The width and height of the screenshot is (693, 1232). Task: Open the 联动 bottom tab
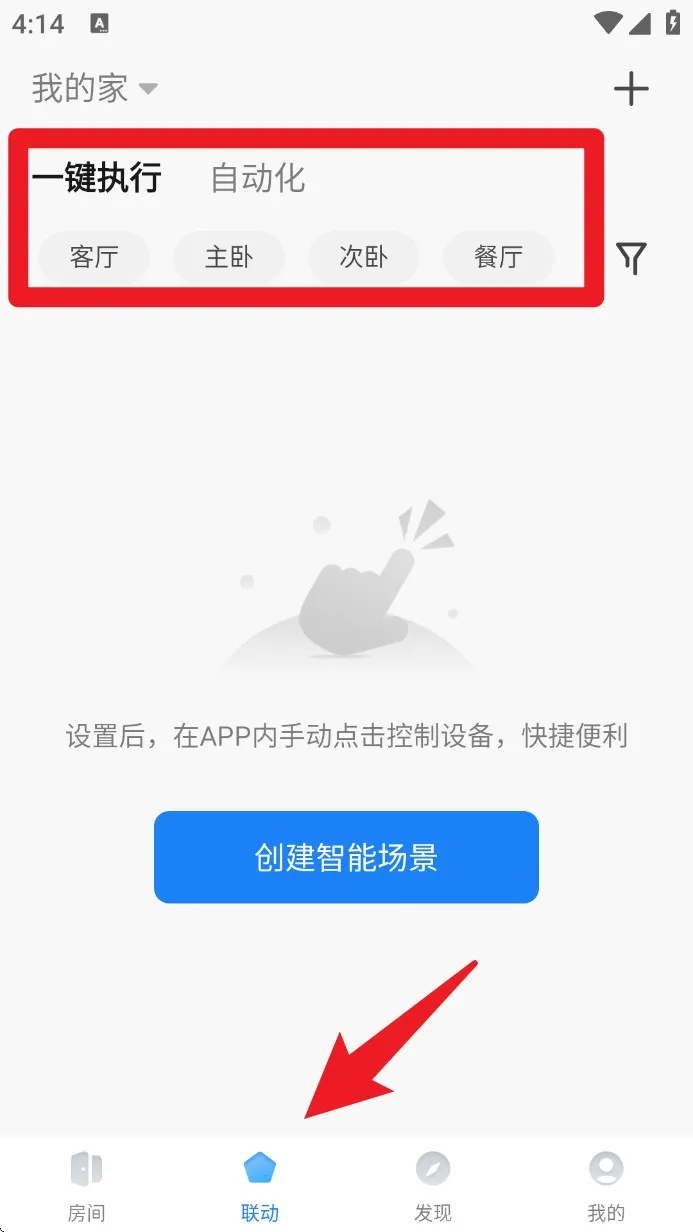coord(260,1185)
